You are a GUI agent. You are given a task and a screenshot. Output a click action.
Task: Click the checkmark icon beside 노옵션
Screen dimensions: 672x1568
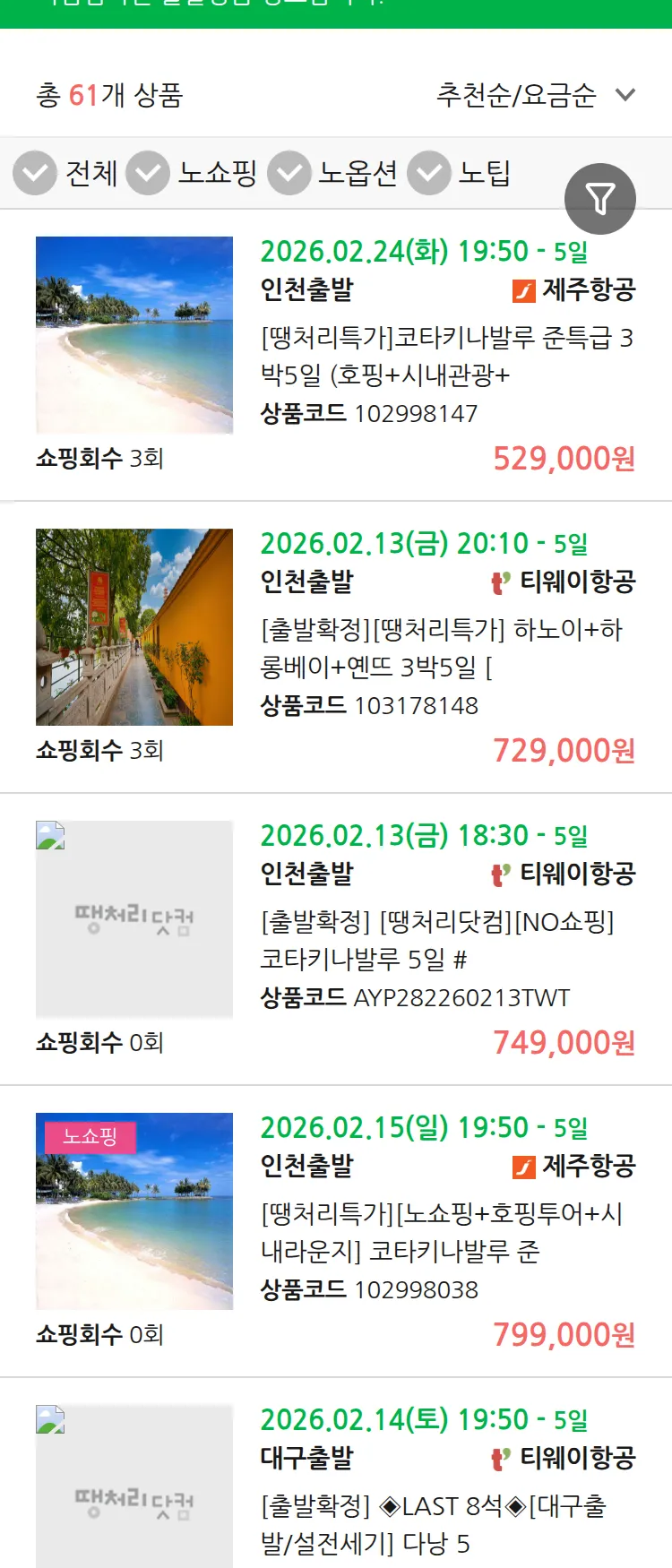coord(289,173)
